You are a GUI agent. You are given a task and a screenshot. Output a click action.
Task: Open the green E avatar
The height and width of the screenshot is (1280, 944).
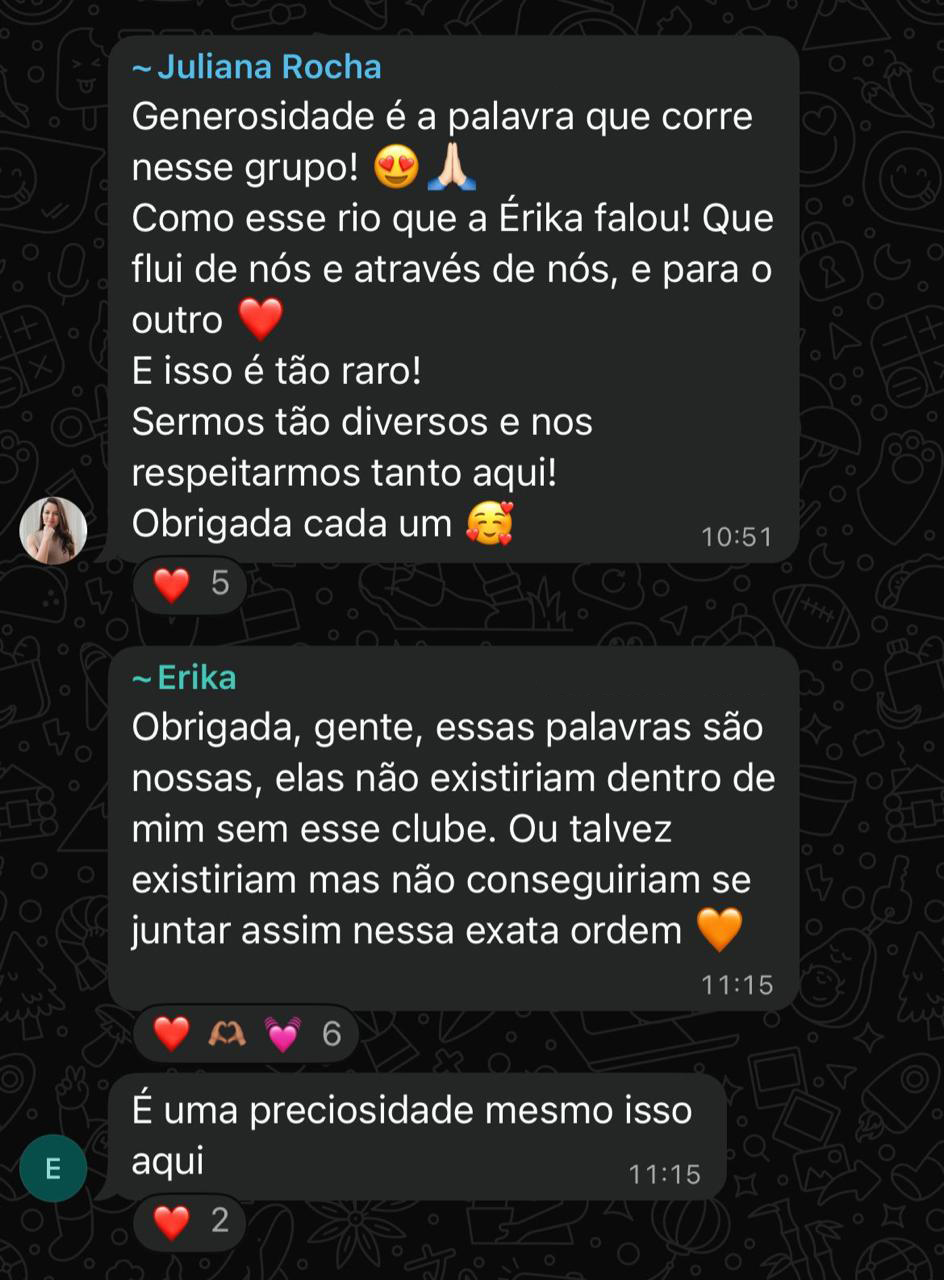pos(52,1168)
